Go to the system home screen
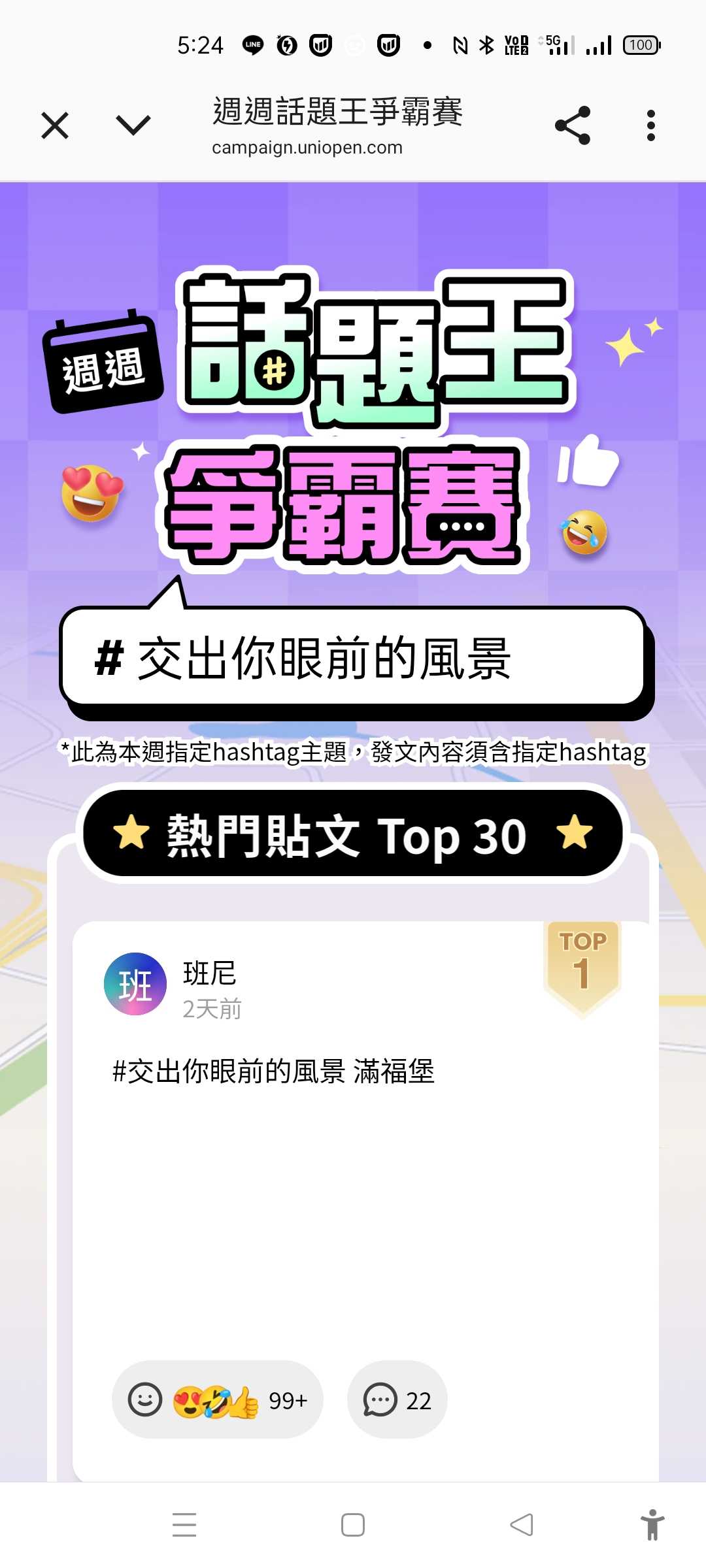 coord(353,1525)
